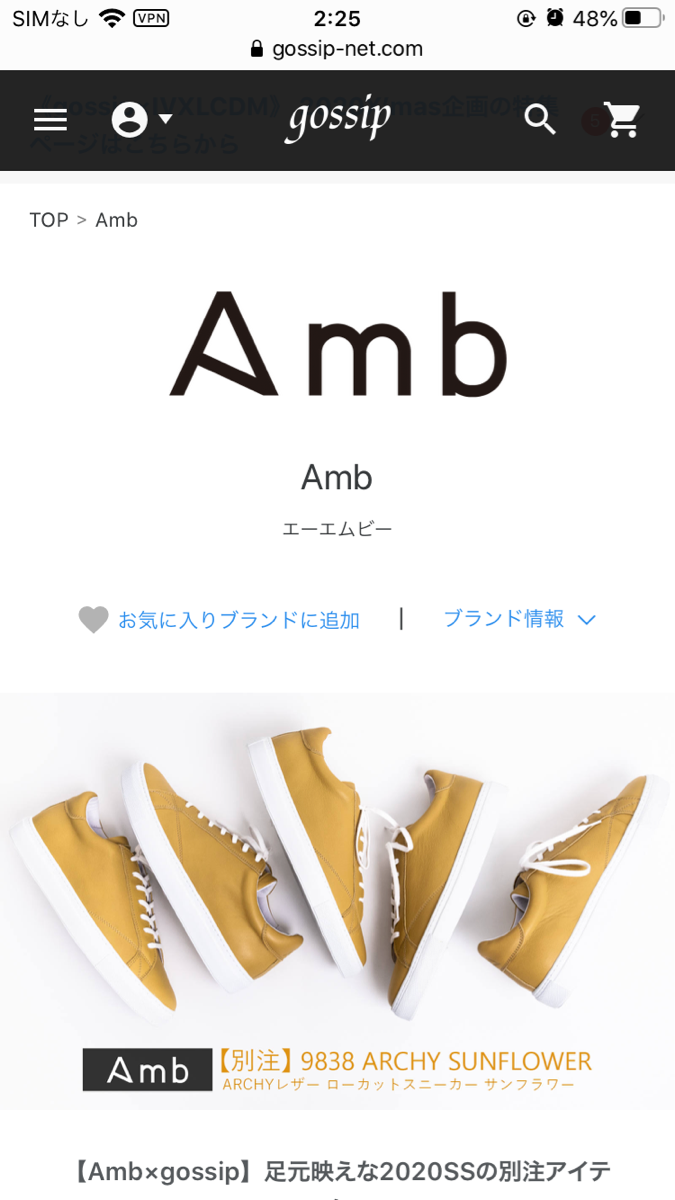Add Amb to favorite brands
The height and width of the screenshot is (1200, 675).
[x=220, y=620]
